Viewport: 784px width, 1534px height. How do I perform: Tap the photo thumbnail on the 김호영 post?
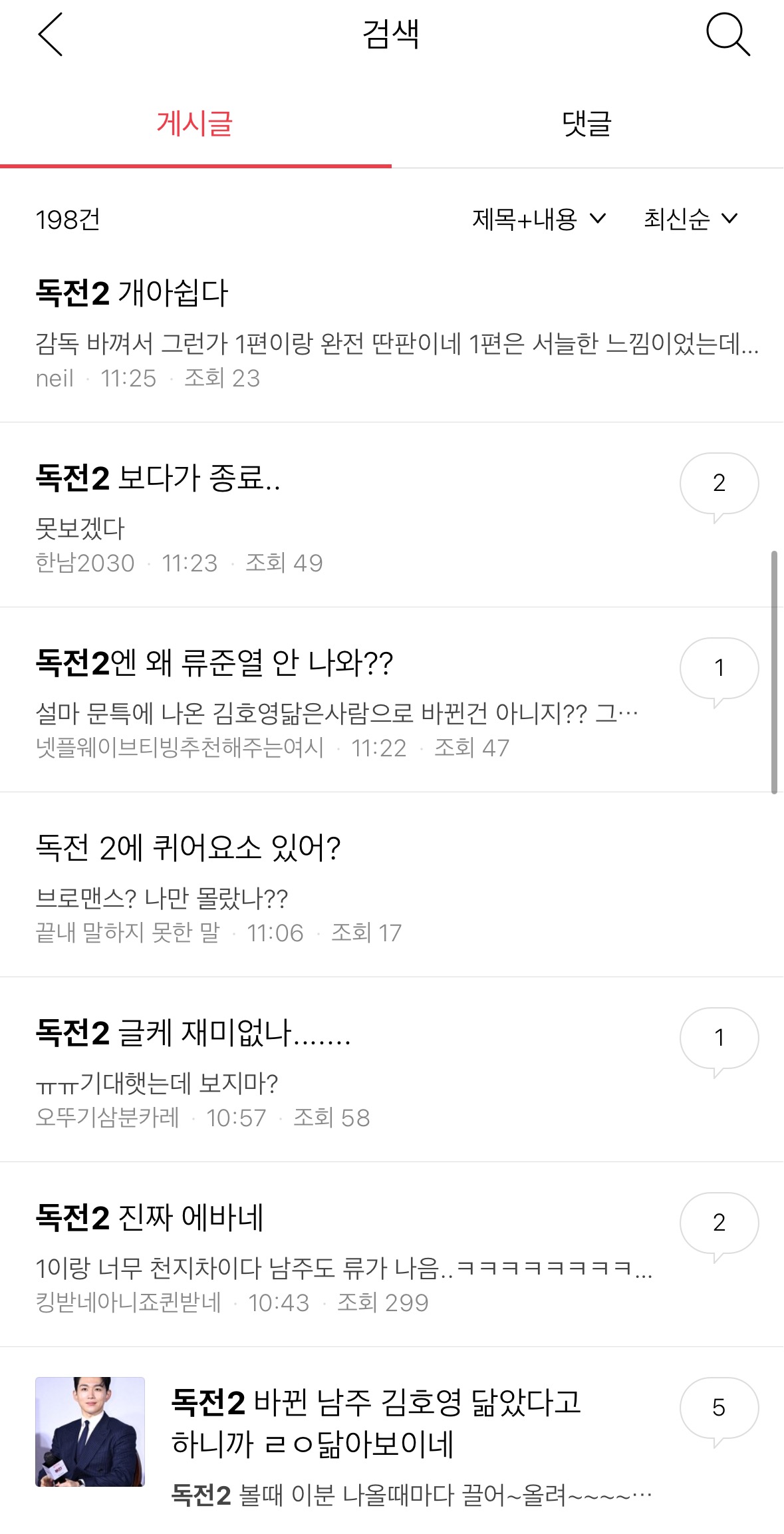tap(90, 1432)
